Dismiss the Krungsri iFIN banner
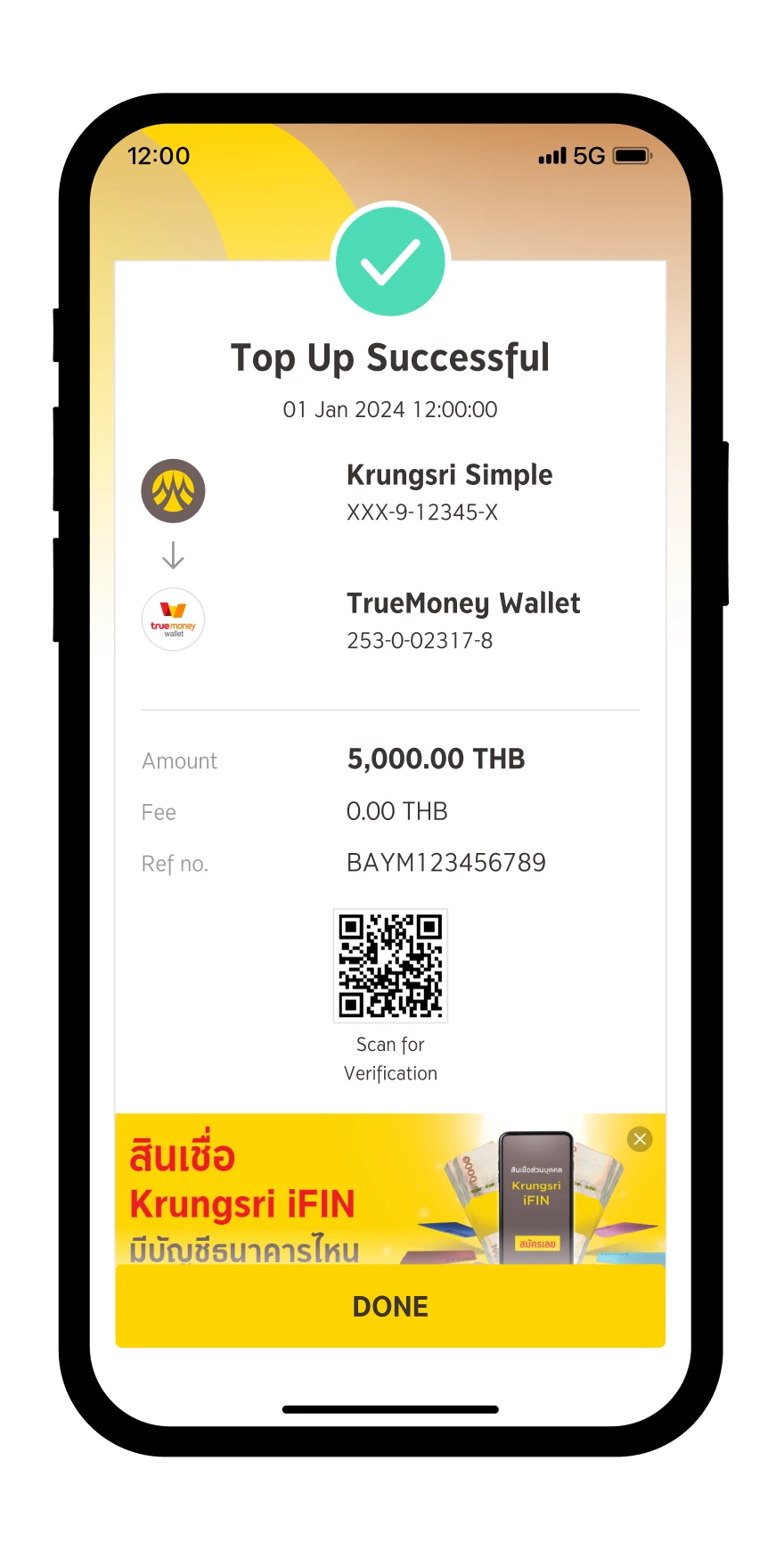 [x=640, y=1139]
